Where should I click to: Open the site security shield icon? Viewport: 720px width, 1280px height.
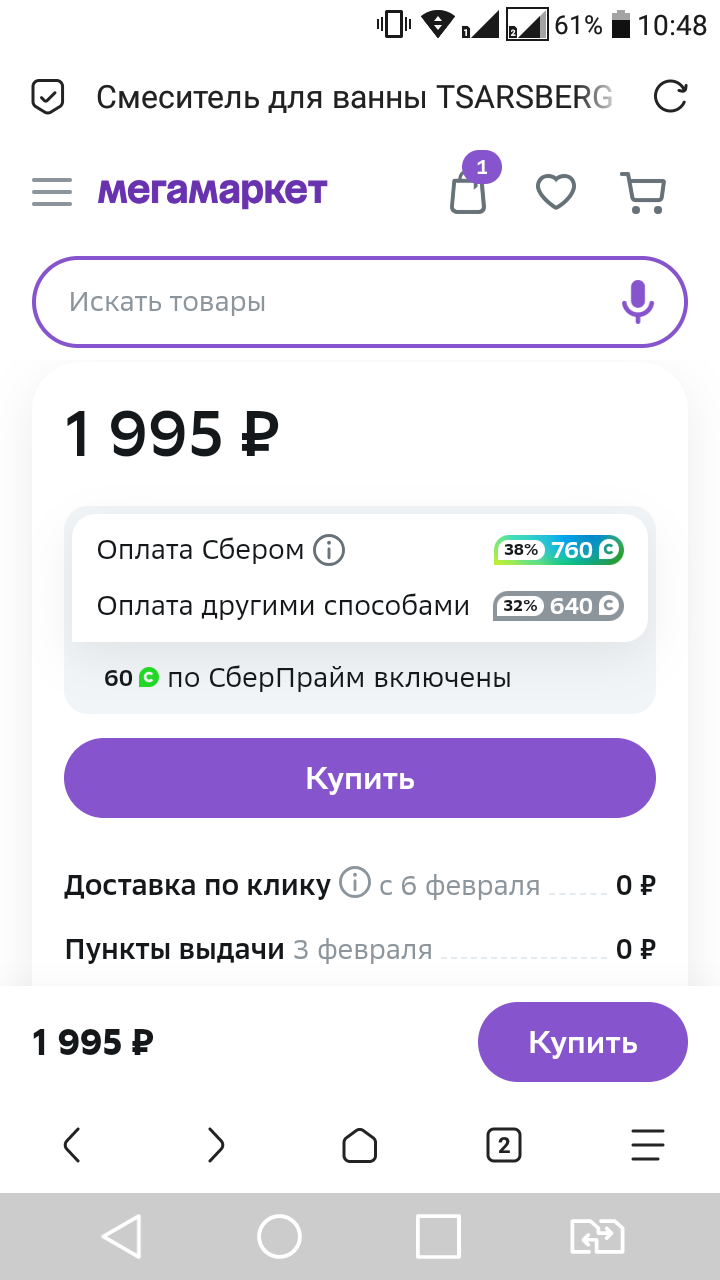click(x=48, y=97)
